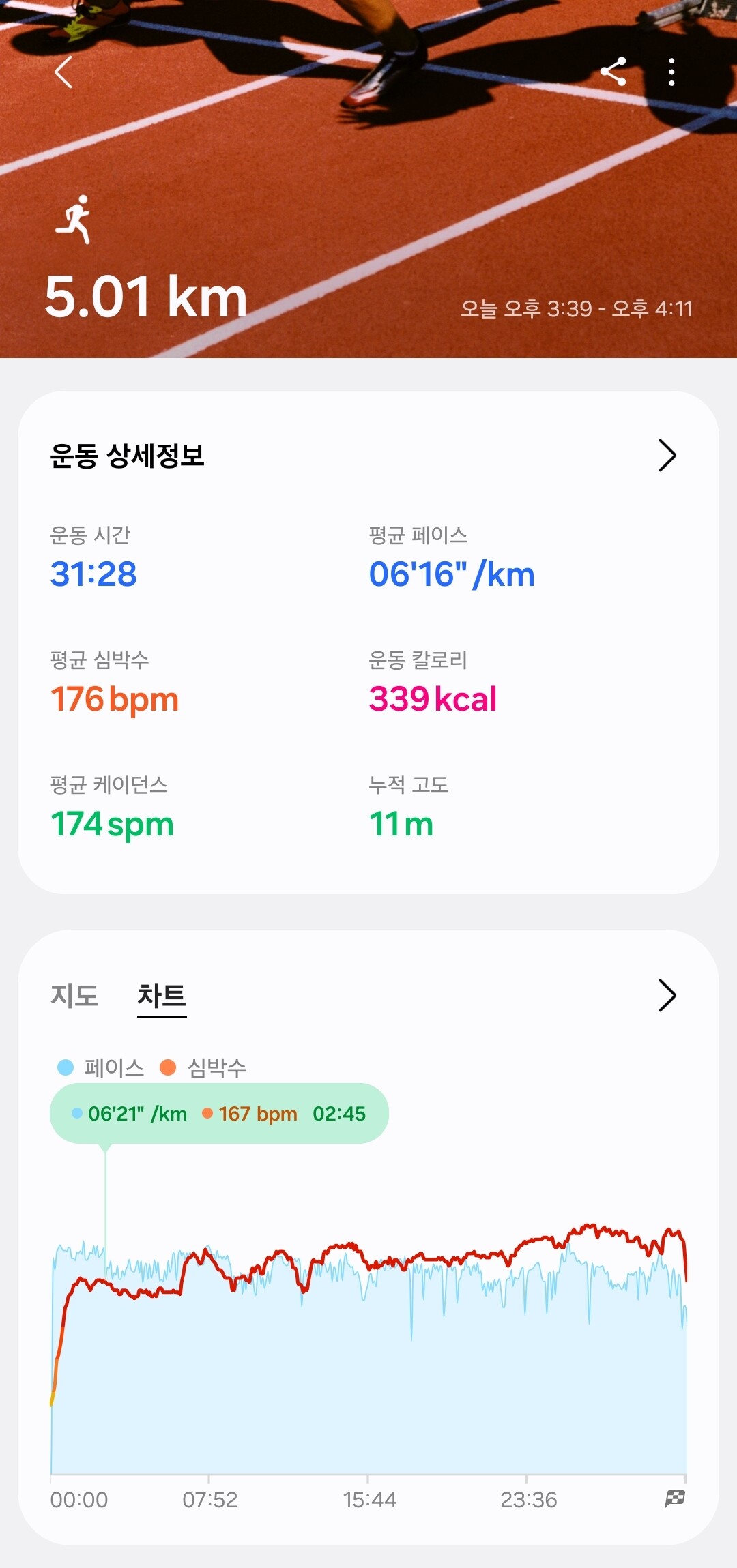This screenshot has height=1568, width=737.
Task: Switch to the 지도 map tab
Action: tap(74, 996)
